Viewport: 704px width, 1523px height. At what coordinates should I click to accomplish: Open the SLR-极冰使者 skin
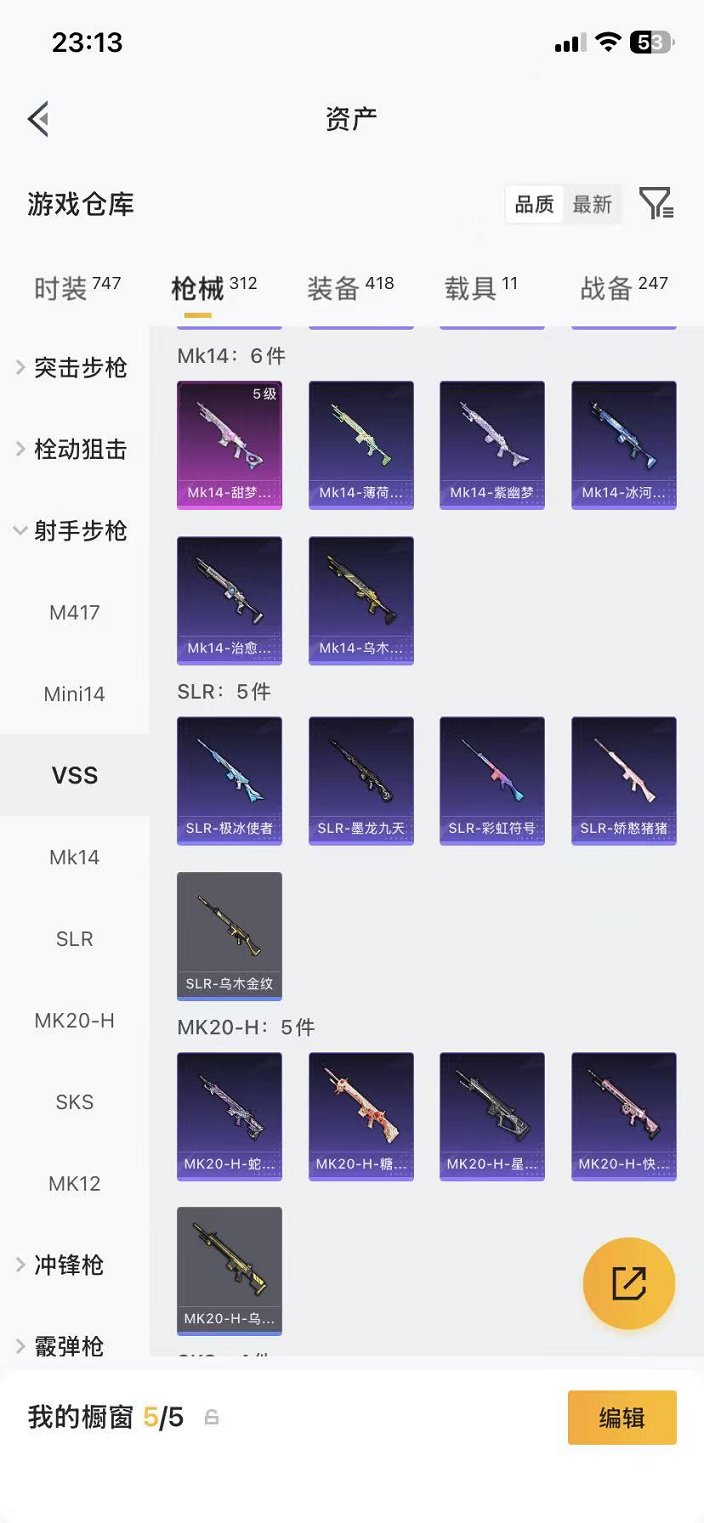click(229, 780)
